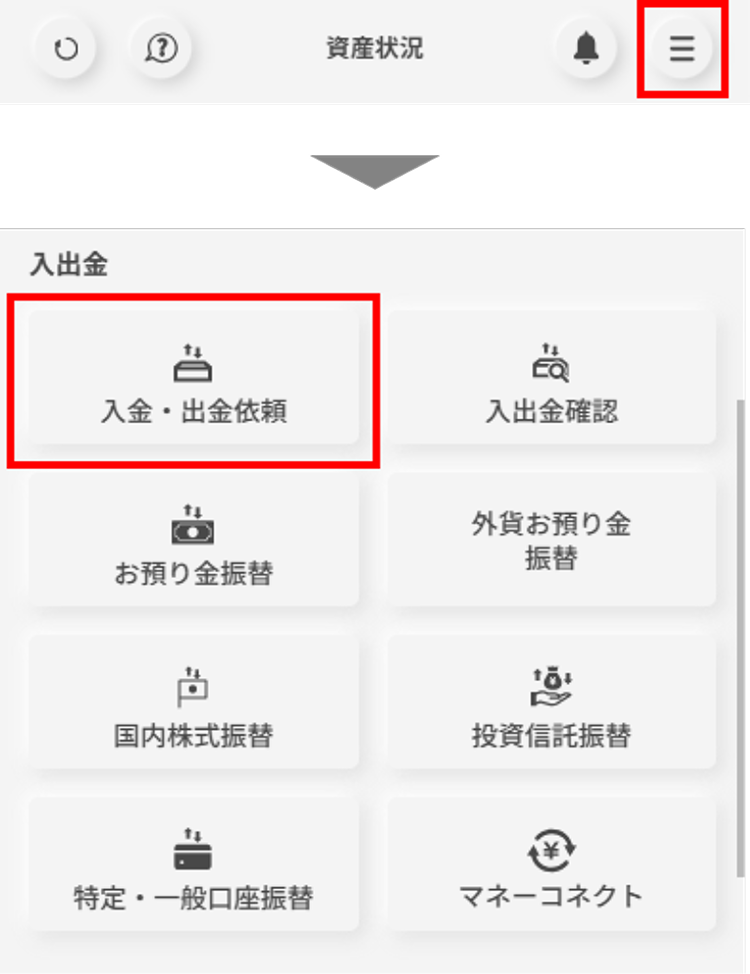
Task: Select 入出金確認
Action: pos(552,380)
